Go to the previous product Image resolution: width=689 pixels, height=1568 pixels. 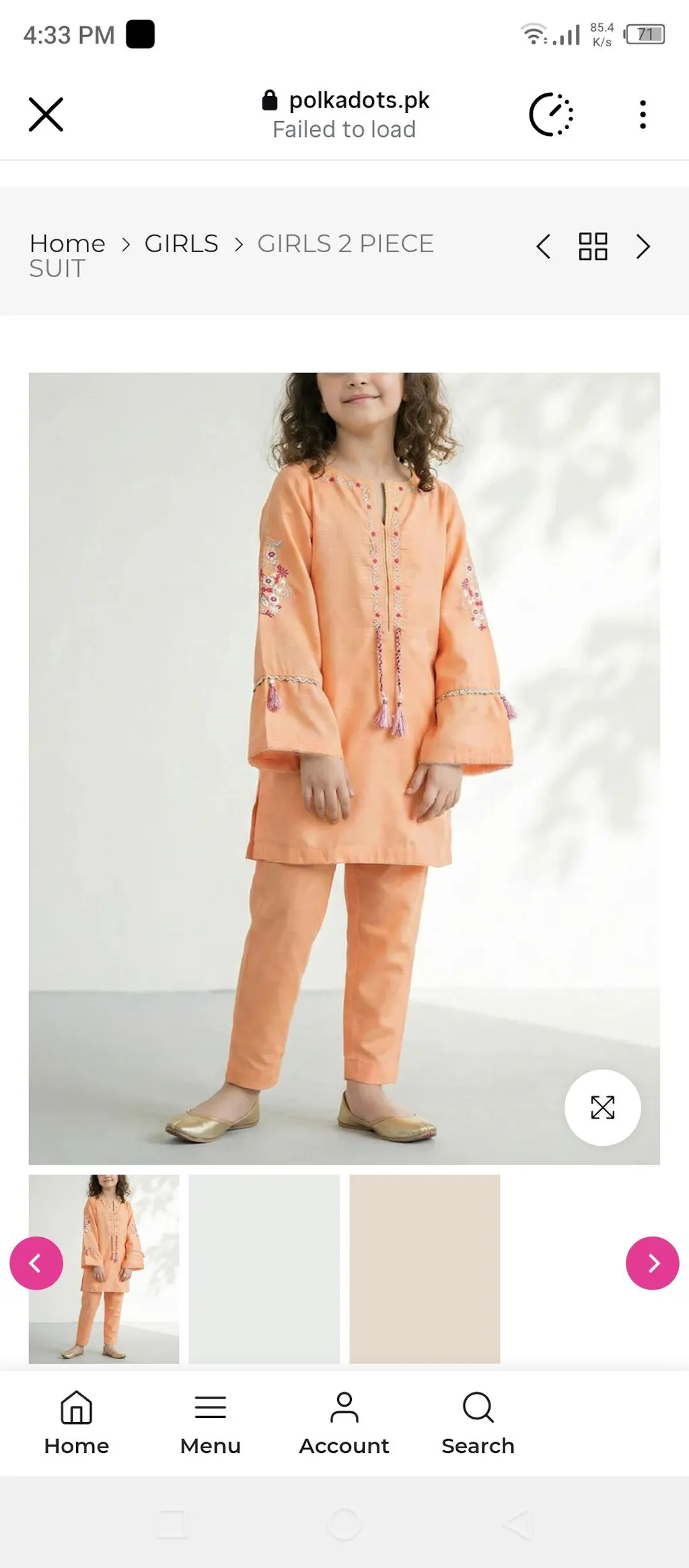(x=544, y=247)
